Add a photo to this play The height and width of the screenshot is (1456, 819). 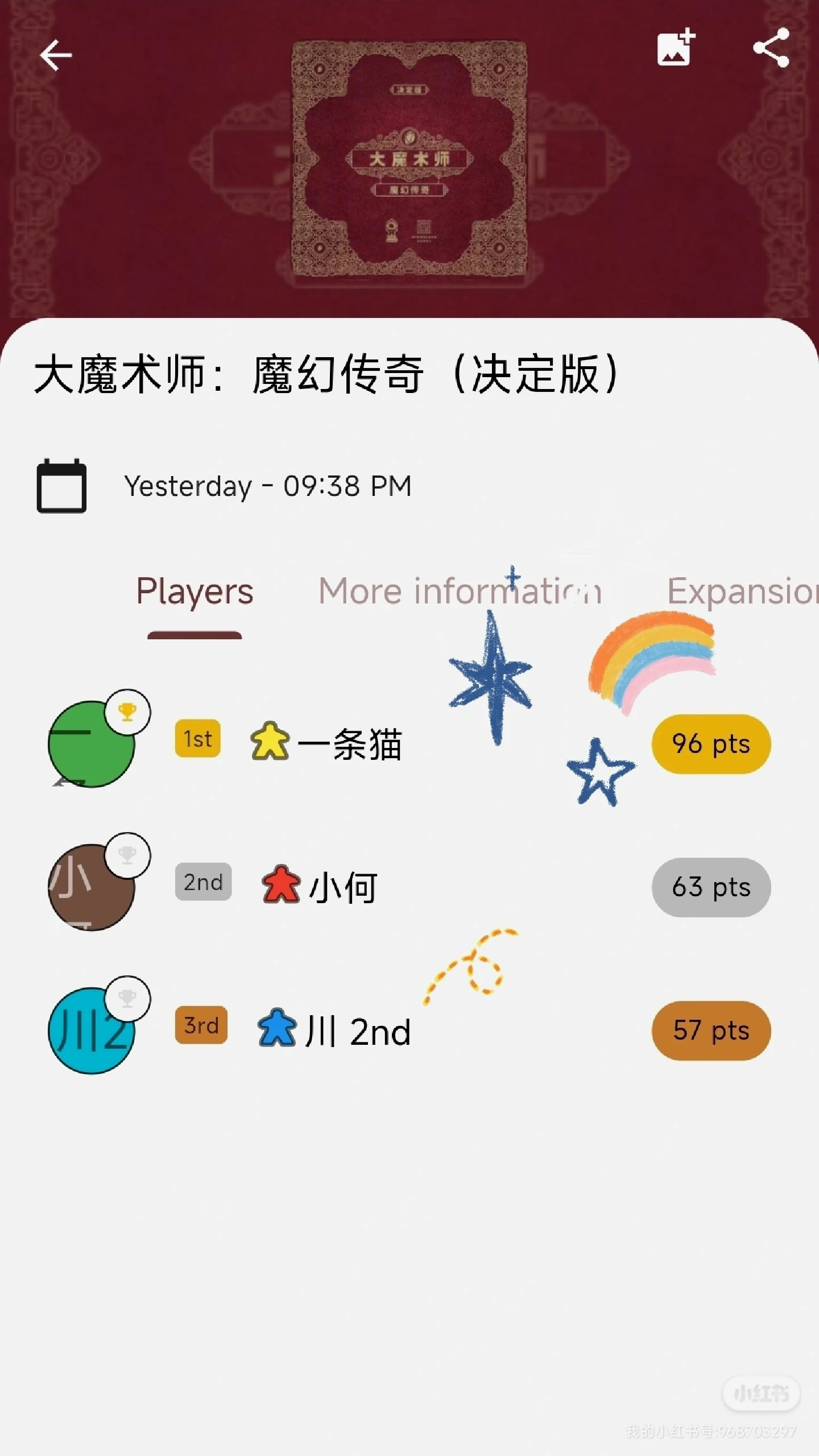(676, 48)
